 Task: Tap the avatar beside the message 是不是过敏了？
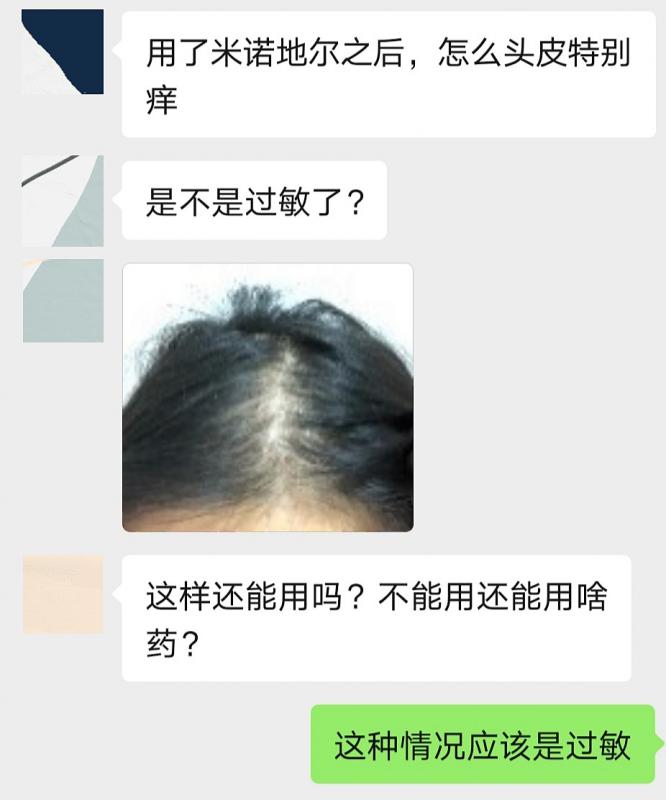click(x=63, y=200)
